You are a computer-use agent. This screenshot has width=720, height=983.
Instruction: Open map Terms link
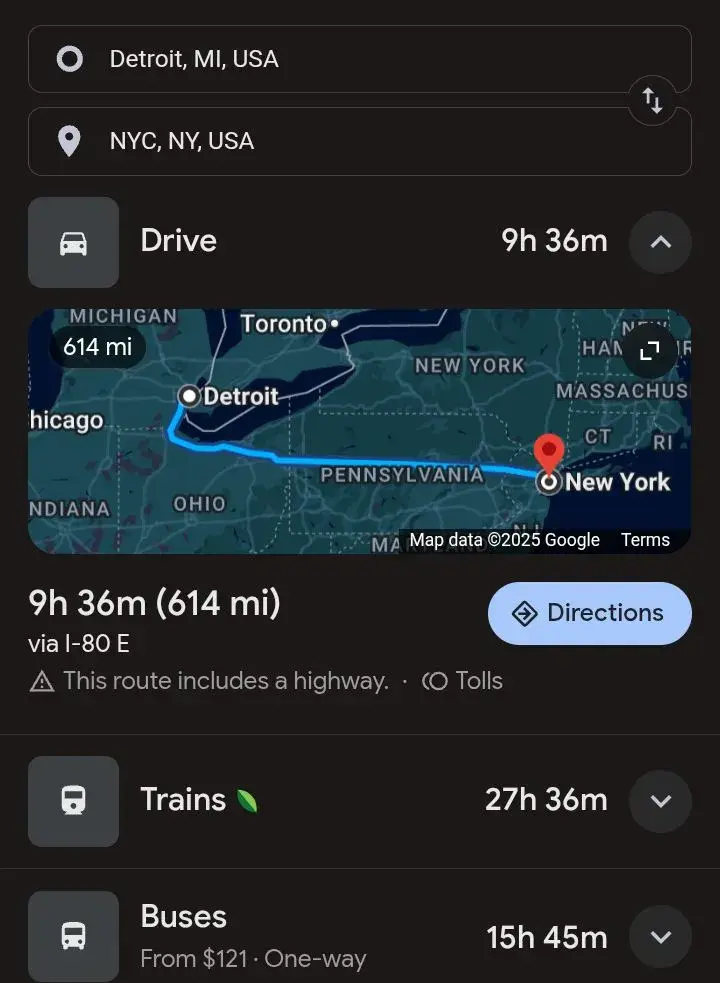click(645, 540)
